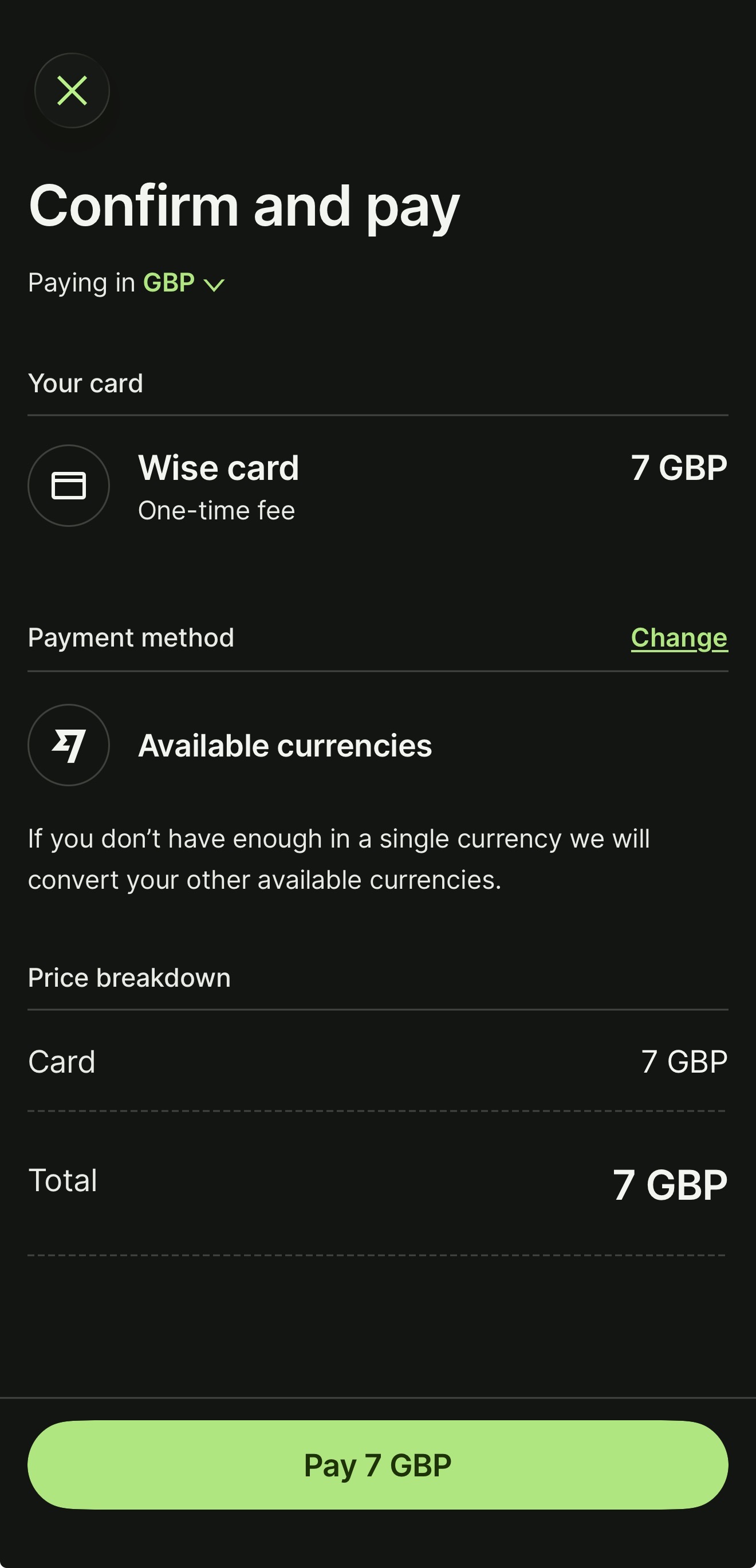Confirm with the Pay 7 GBP button
This screenshot has width=756, height=1568.
[x=377, y=1465]
